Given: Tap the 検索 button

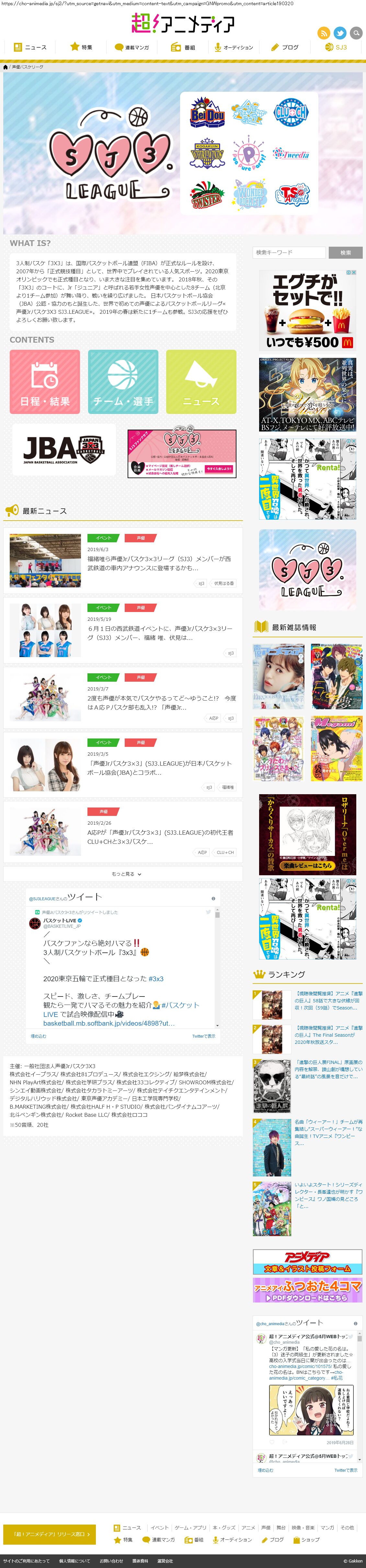Looking at the screenshot, I should tap(345, 252).
